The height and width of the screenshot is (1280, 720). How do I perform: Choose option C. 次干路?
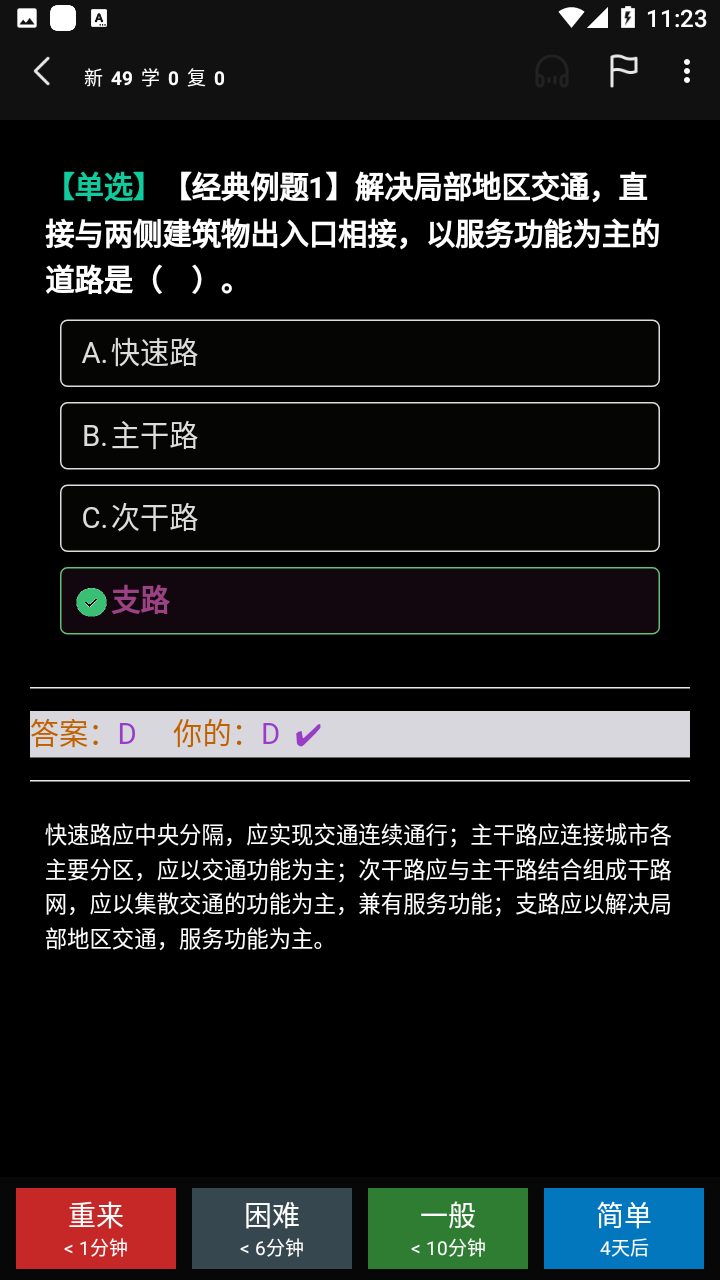point(360,518)
